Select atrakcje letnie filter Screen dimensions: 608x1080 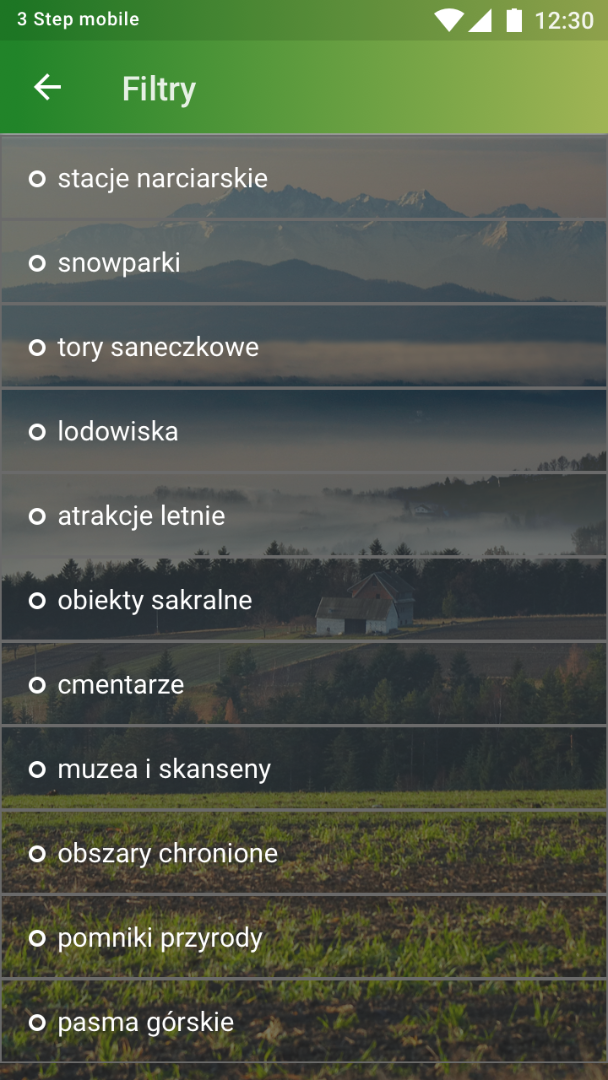[141, 516]
